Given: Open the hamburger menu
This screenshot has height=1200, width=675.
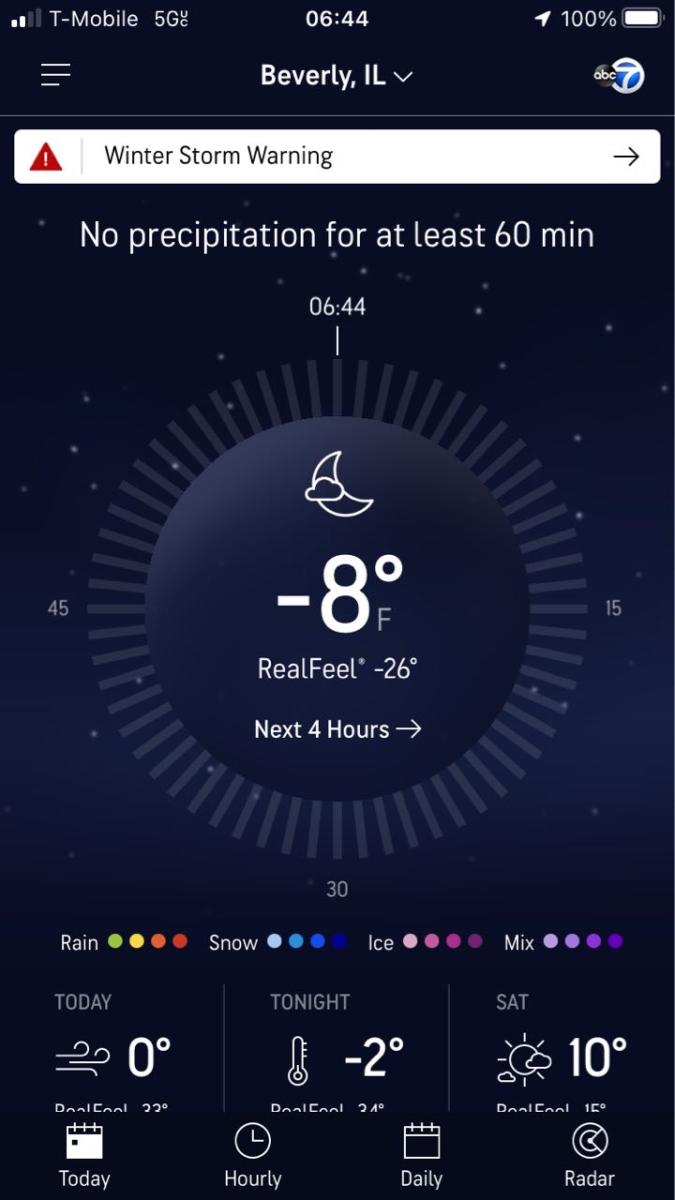Looking at the screenshot, I should [x=56, y=75].
